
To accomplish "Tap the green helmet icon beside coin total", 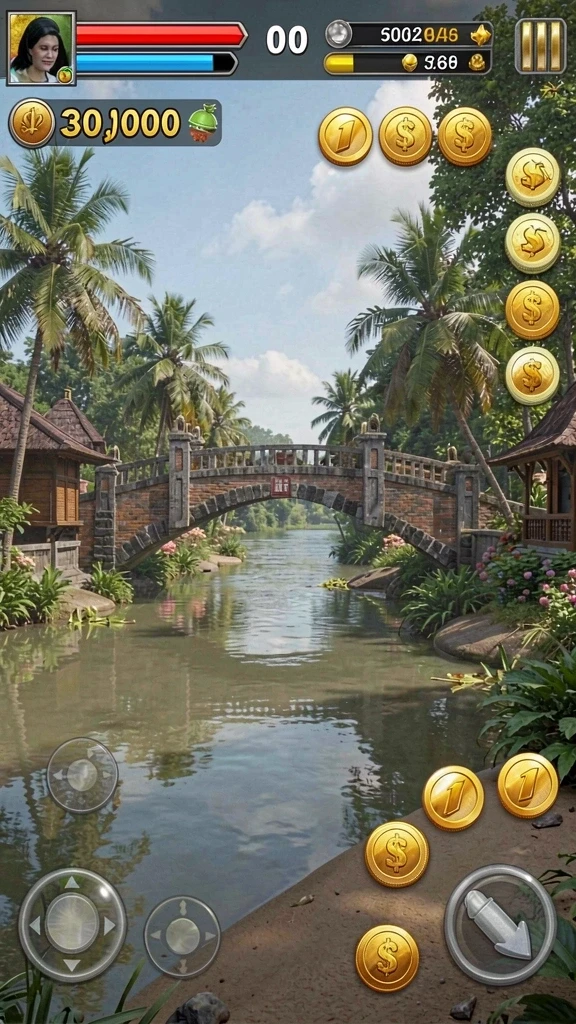I will click(x=202, y=123).
